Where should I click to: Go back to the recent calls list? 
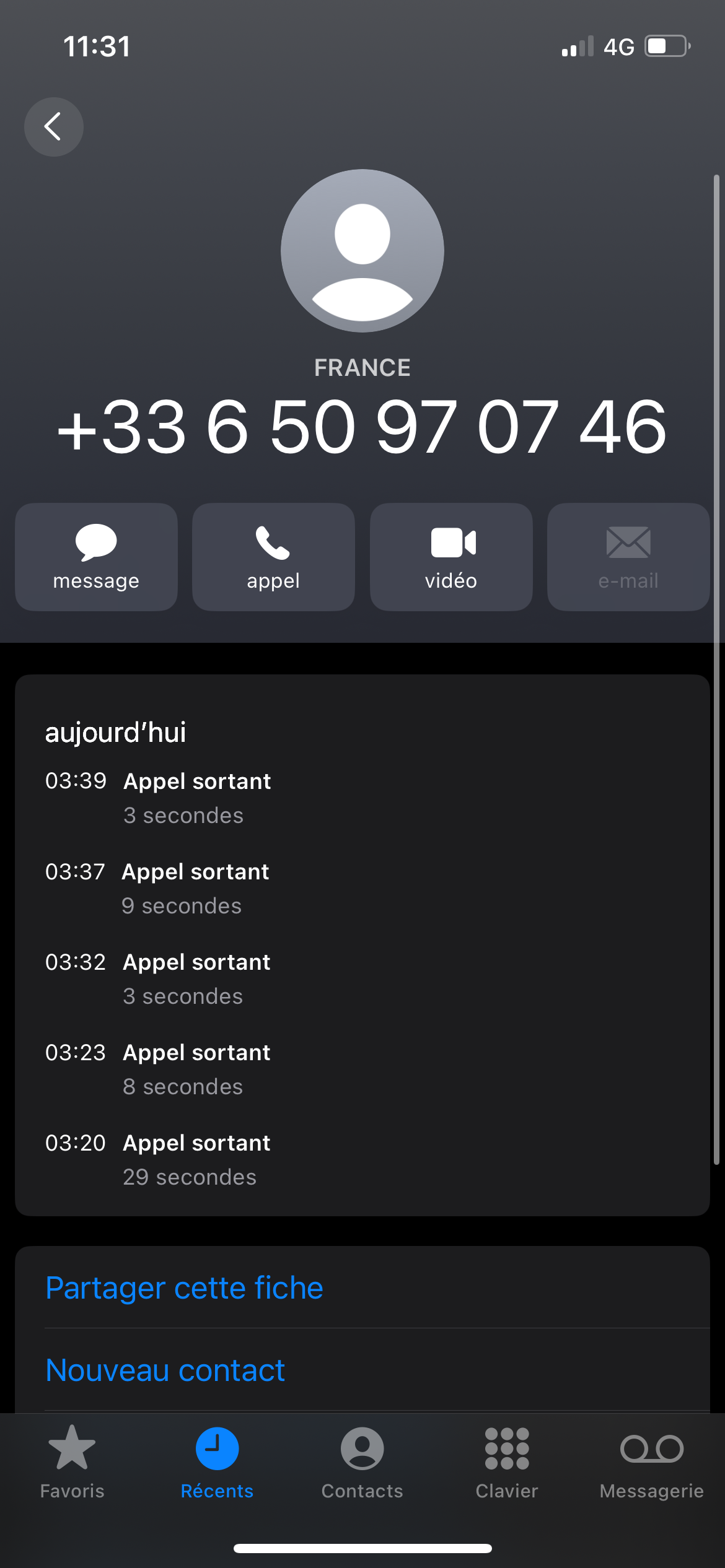tap(53, 127)
